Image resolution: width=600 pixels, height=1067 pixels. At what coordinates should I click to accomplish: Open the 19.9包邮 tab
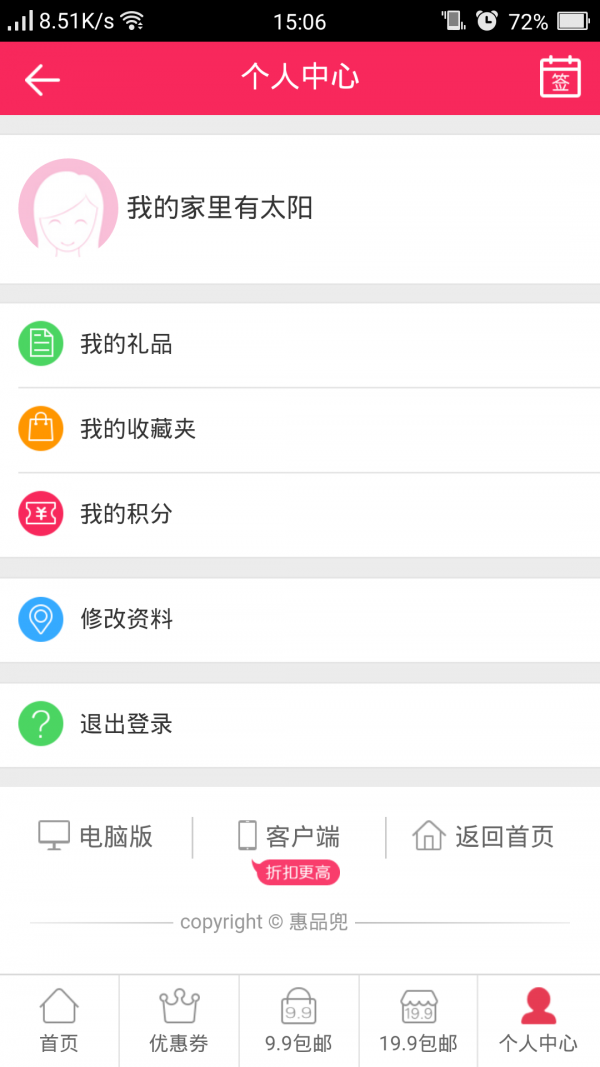418,1020
